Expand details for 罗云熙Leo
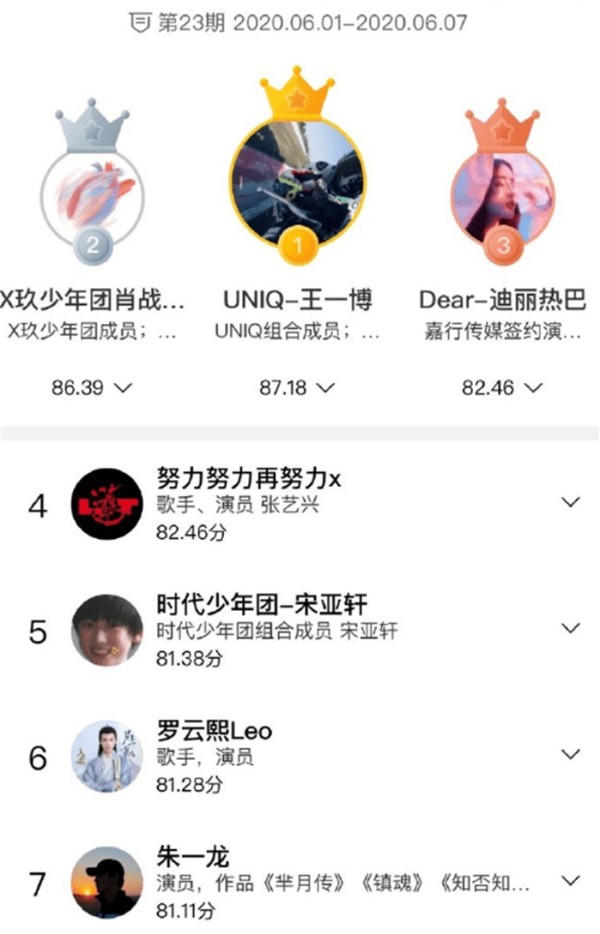The image size is (600, 934). coord(571,754)
